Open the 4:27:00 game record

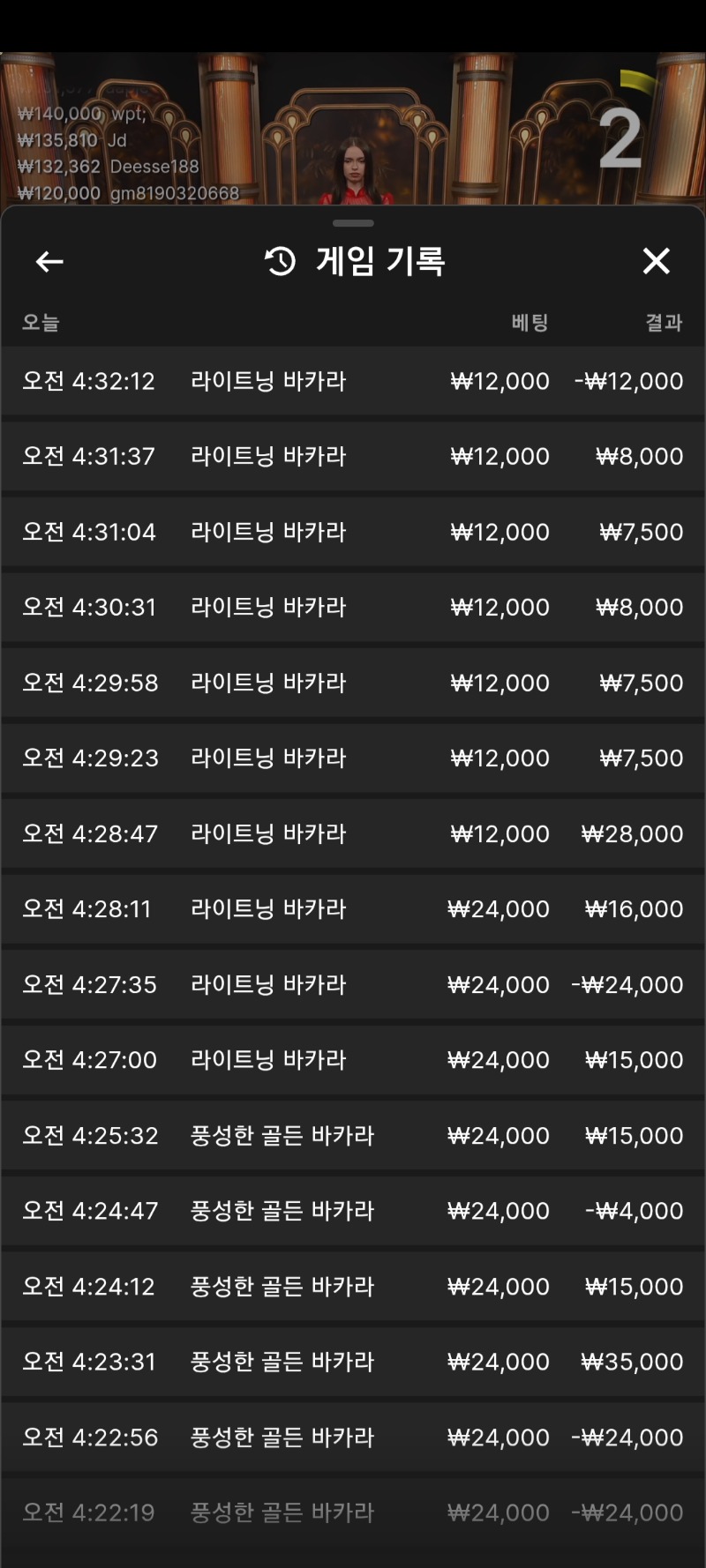[353, 1059]
